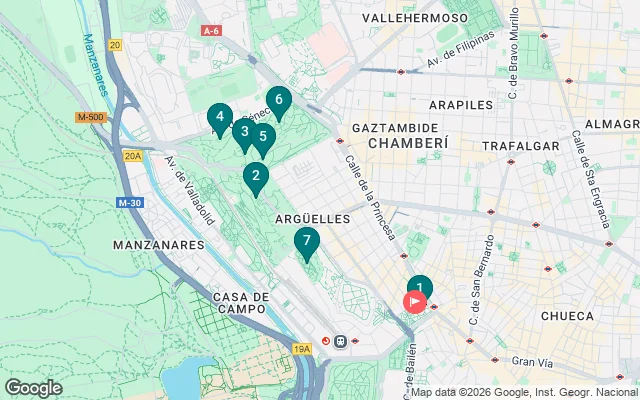Select the pin numbered 5
640x400 pixels.
coord(263,137)
